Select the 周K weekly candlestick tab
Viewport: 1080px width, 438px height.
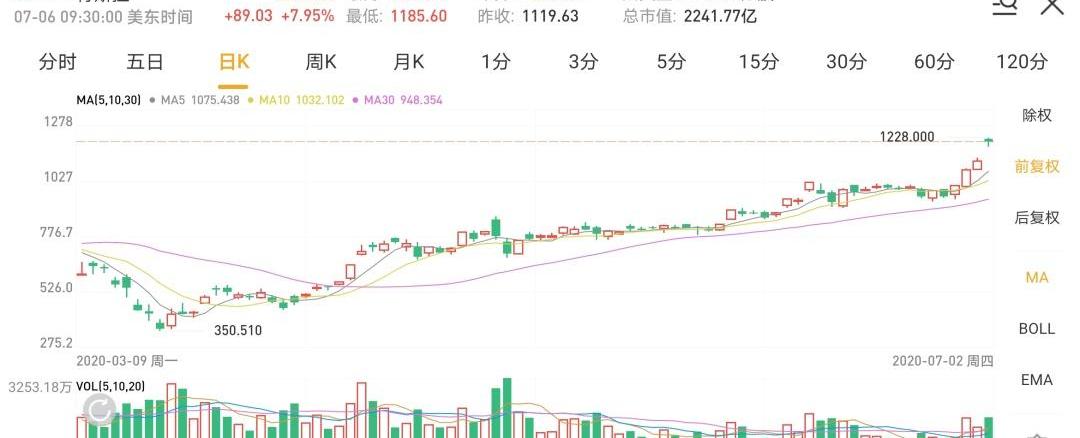[x=321, y=62]
